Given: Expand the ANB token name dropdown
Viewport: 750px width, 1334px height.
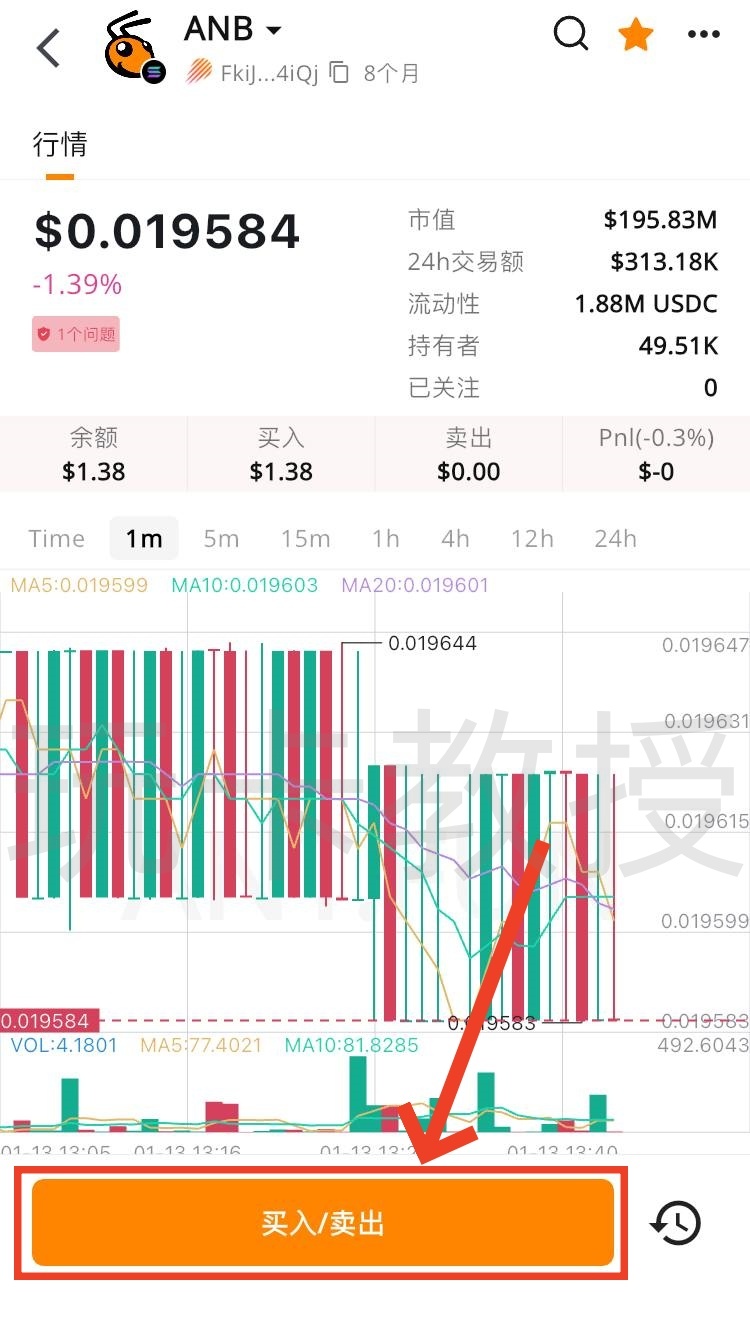Looking at the screenshot, I should (271, 29).
